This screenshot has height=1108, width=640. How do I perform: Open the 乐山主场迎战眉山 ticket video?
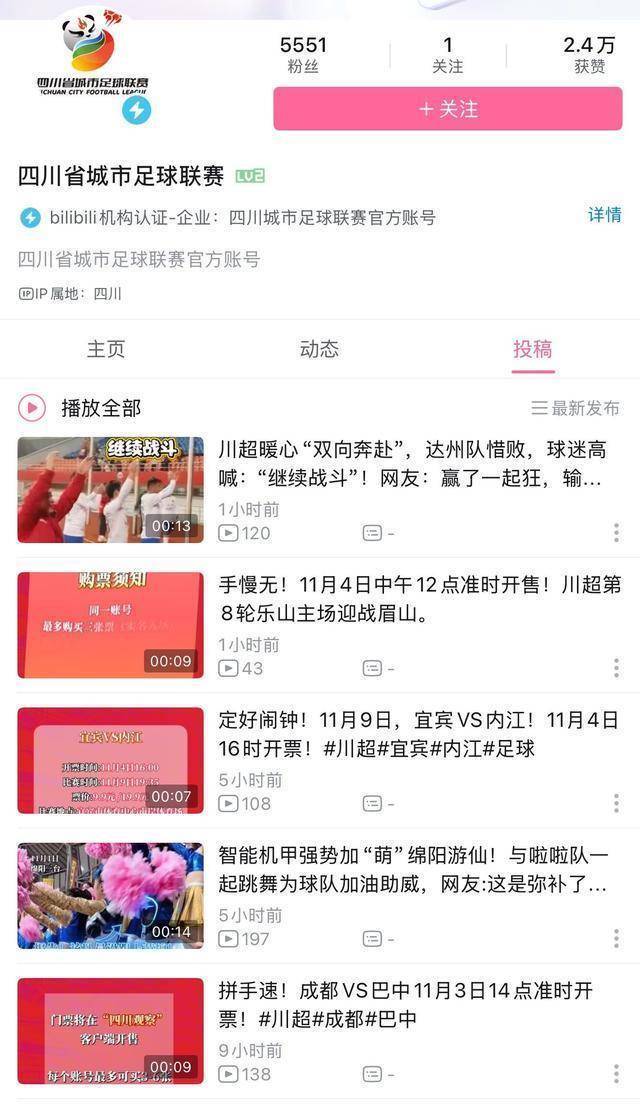[x=110, y=625]
